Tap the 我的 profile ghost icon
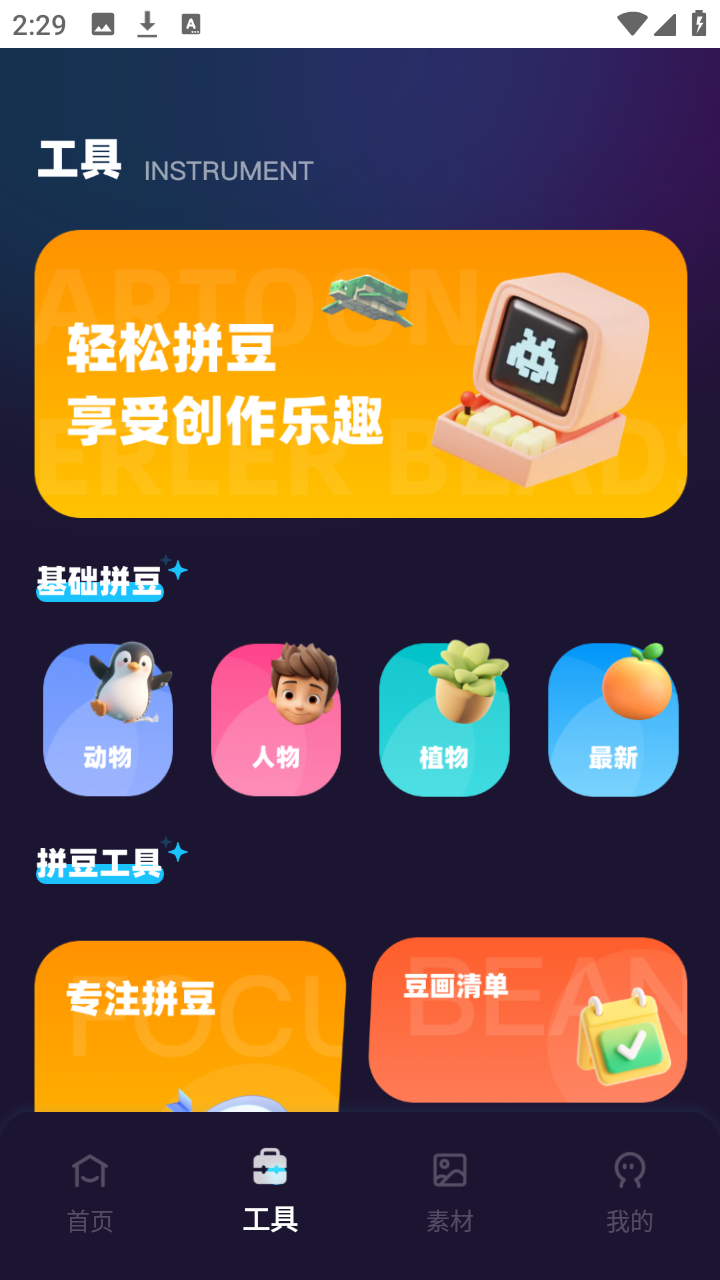 (x=630, y=1168)
